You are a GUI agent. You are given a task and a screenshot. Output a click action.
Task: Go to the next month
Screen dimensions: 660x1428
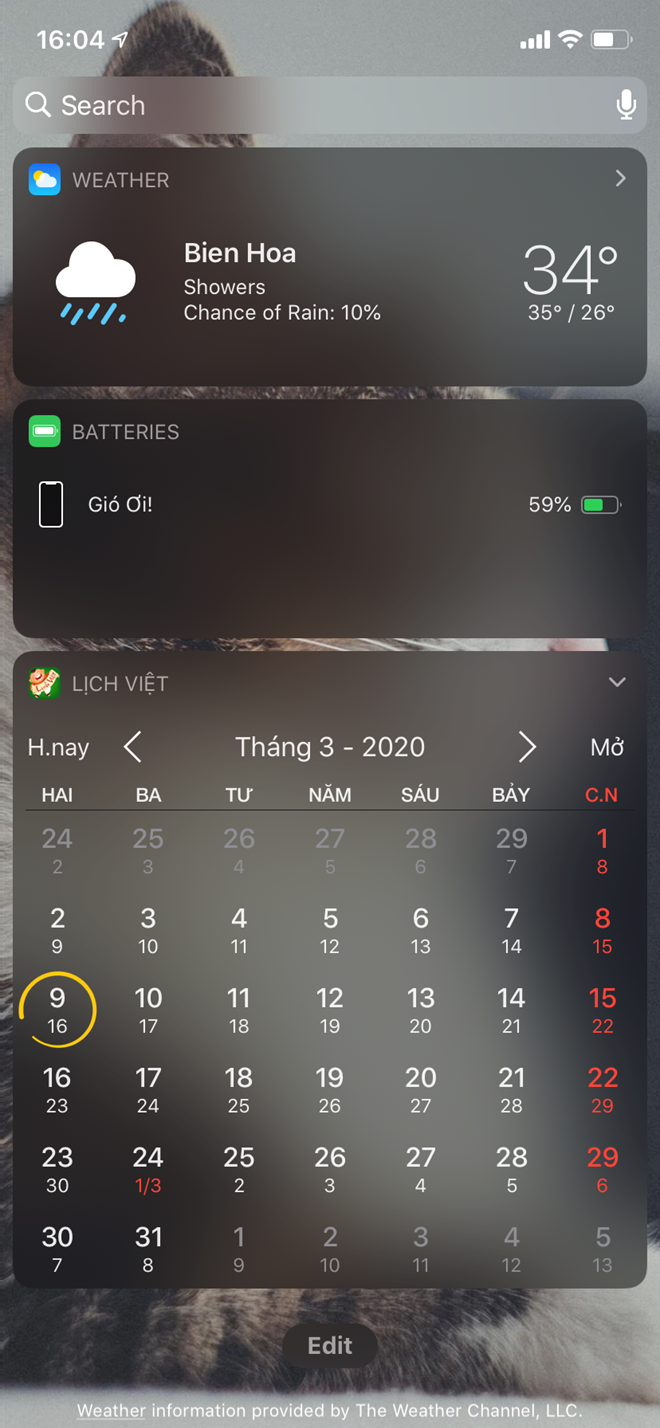(x=527, y=747)
